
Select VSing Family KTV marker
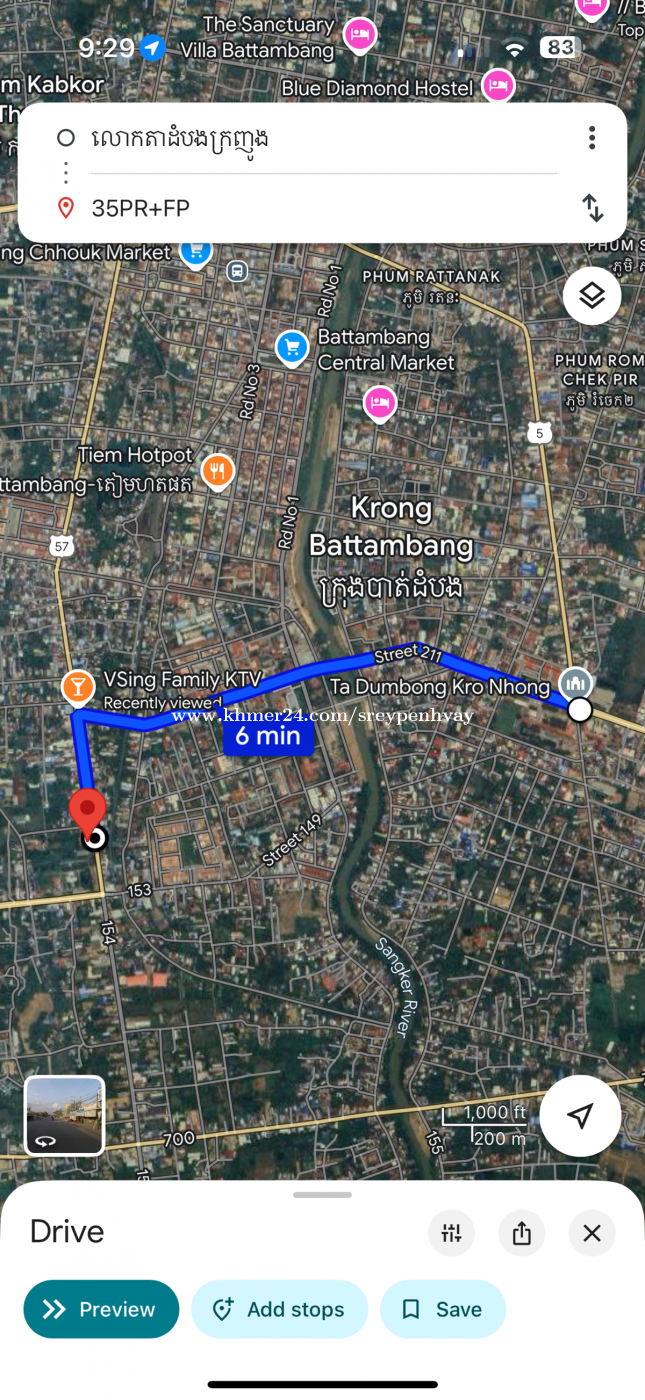[77, 688]
